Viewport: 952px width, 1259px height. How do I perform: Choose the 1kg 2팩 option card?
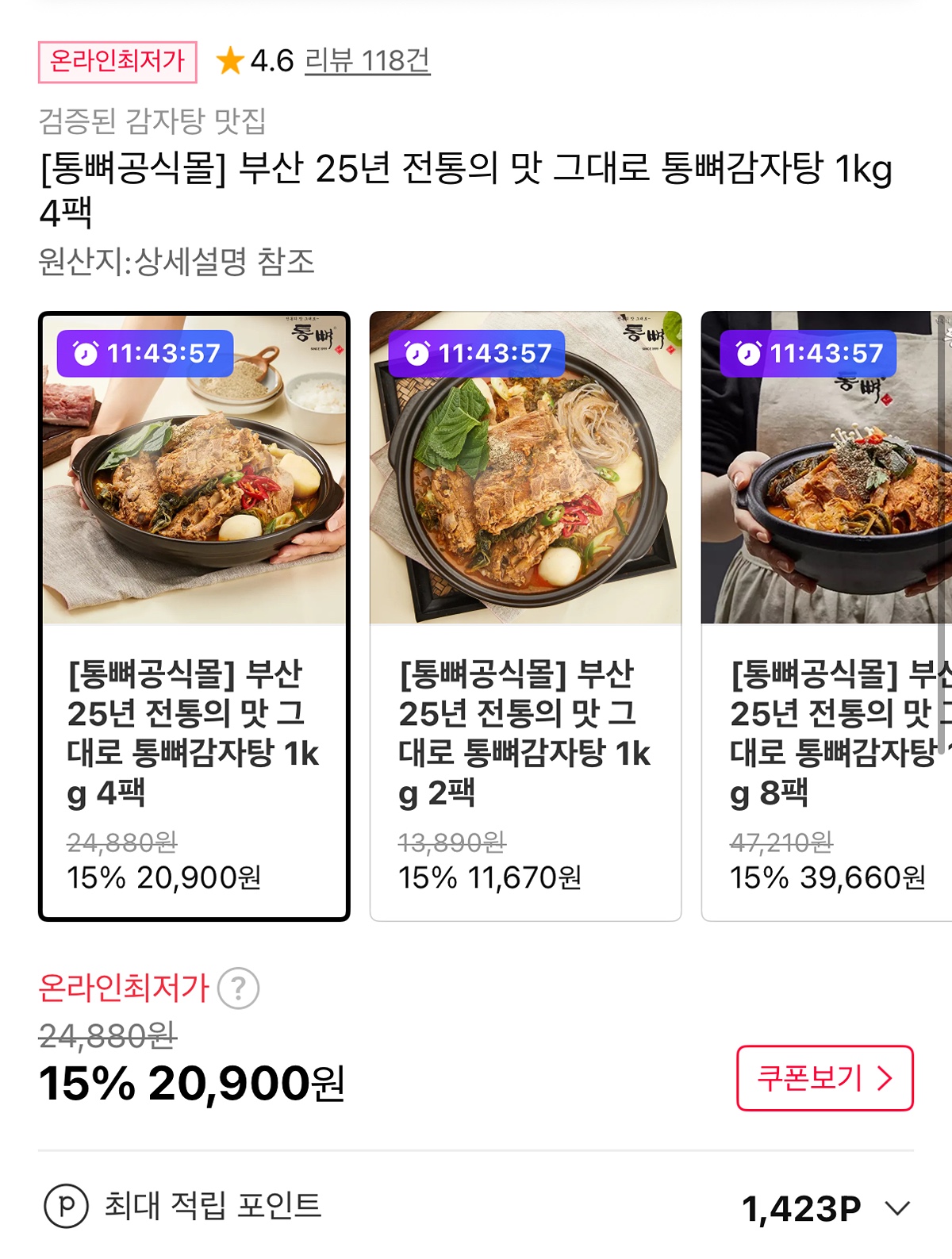[525, 616]
